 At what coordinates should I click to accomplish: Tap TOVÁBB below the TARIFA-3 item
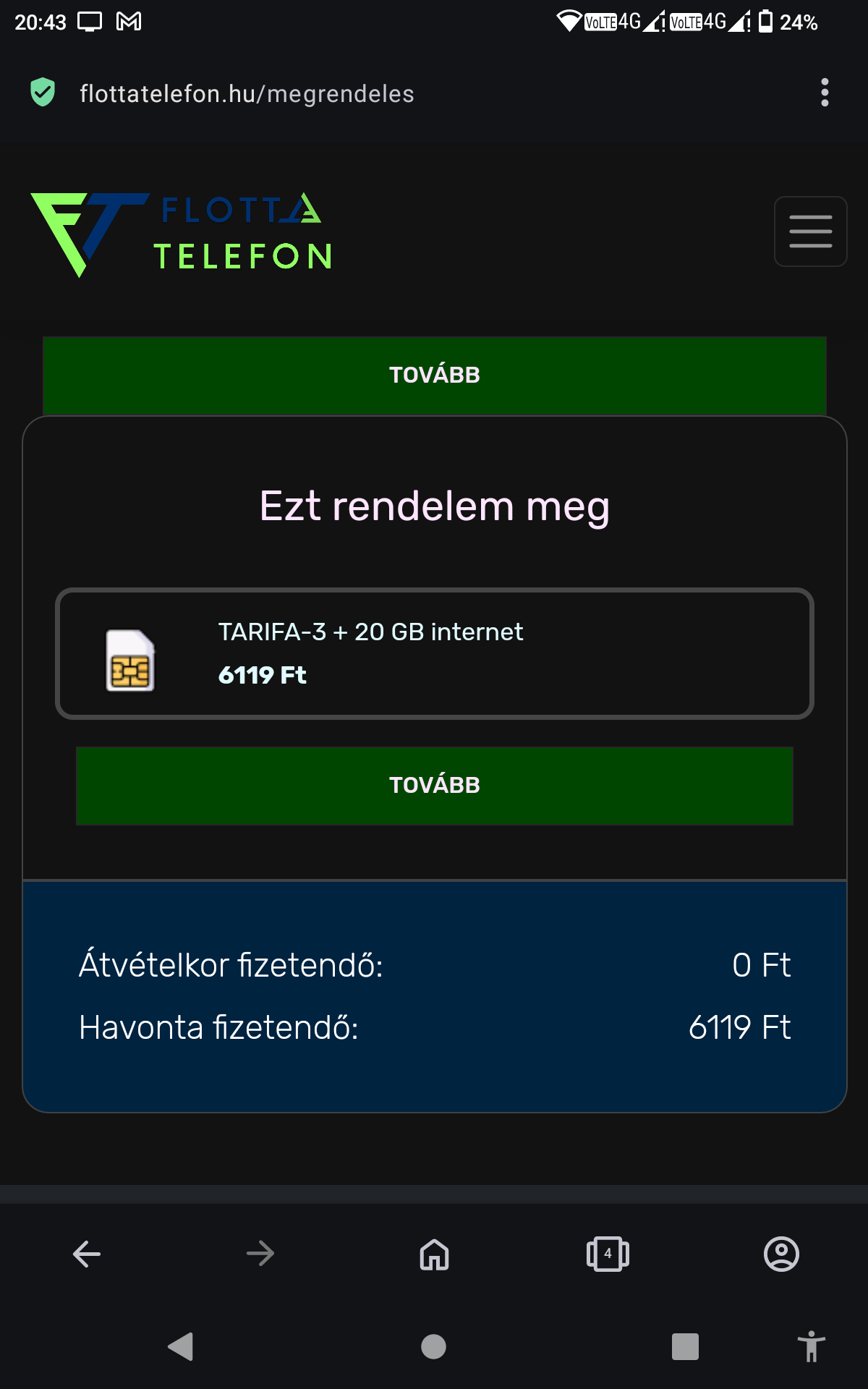(434, 785)
